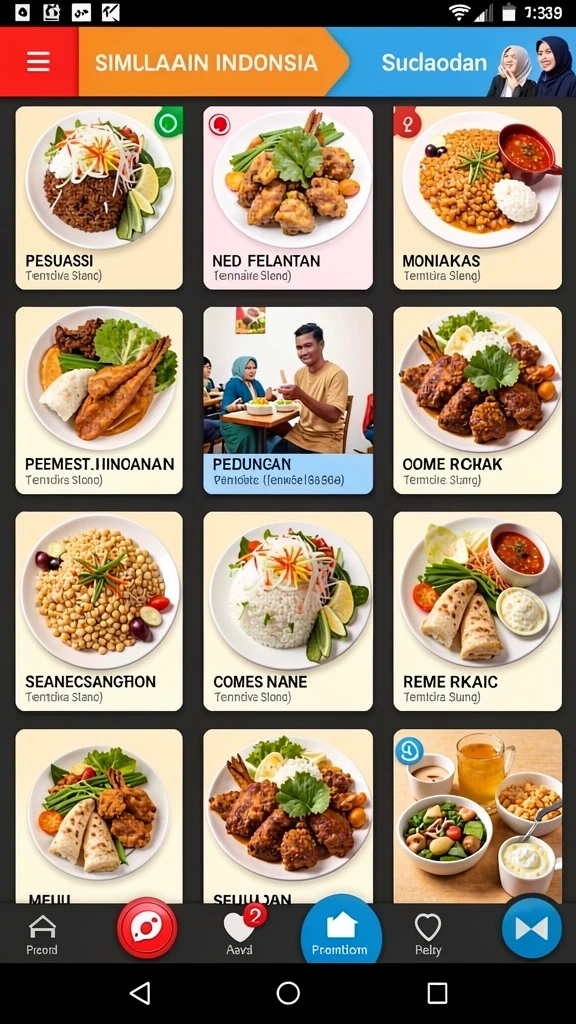Open the MONIAKAS dish card
Viewport: 576px width, 1024px height.
point(477,198)
